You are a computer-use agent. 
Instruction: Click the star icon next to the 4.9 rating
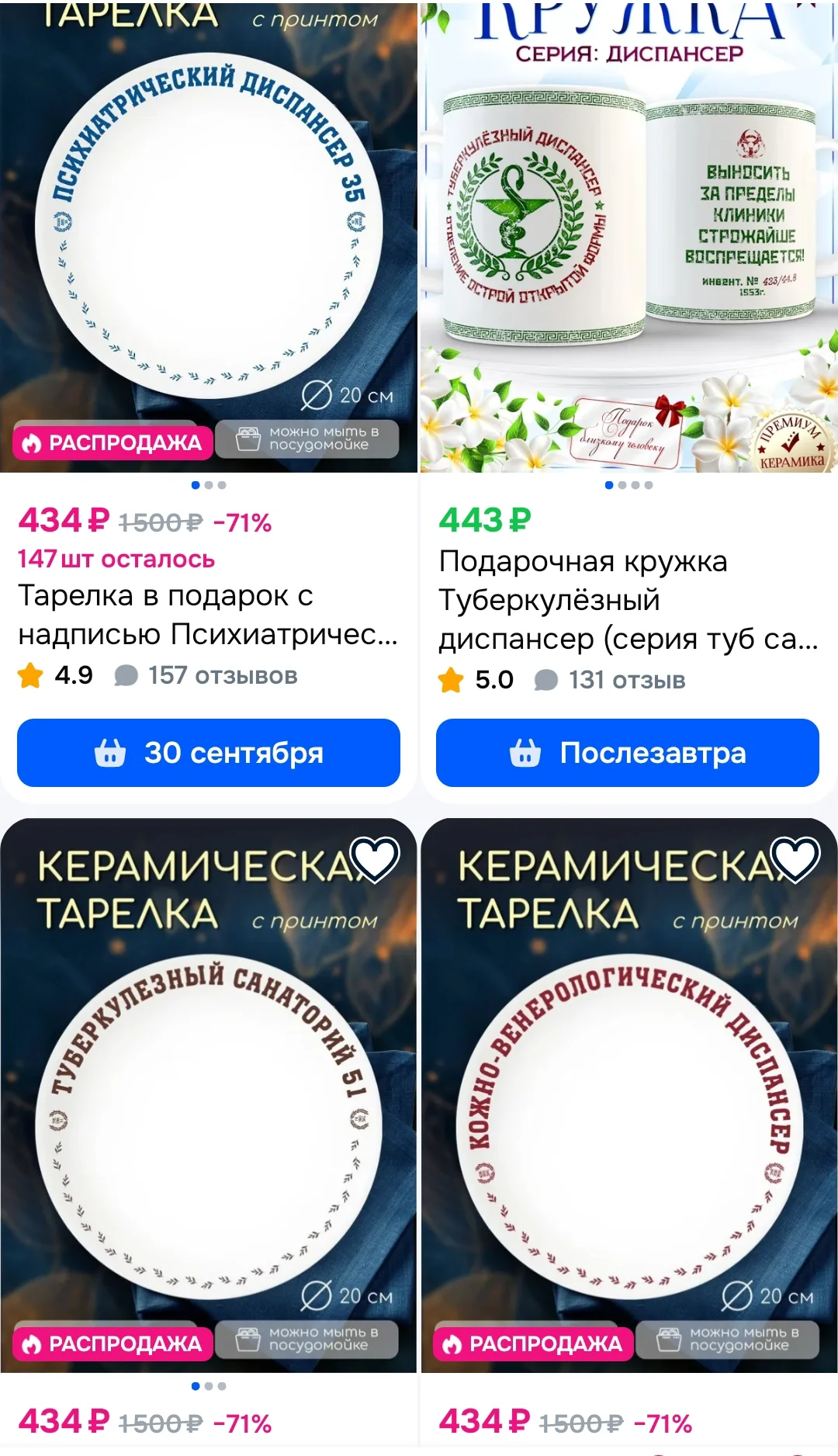click(29, 677)
